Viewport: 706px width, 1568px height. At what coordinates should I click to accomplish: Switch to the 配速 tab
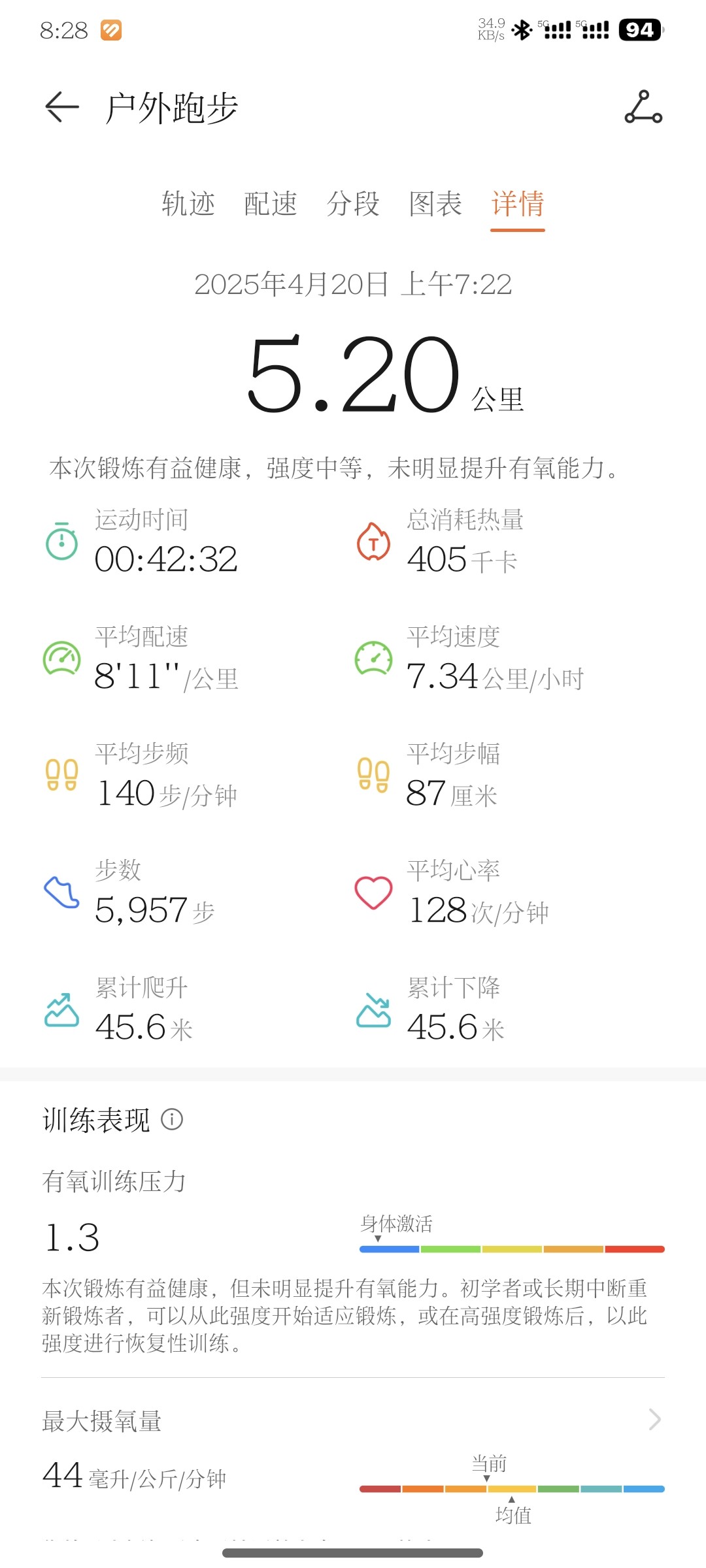pos(271,204)
